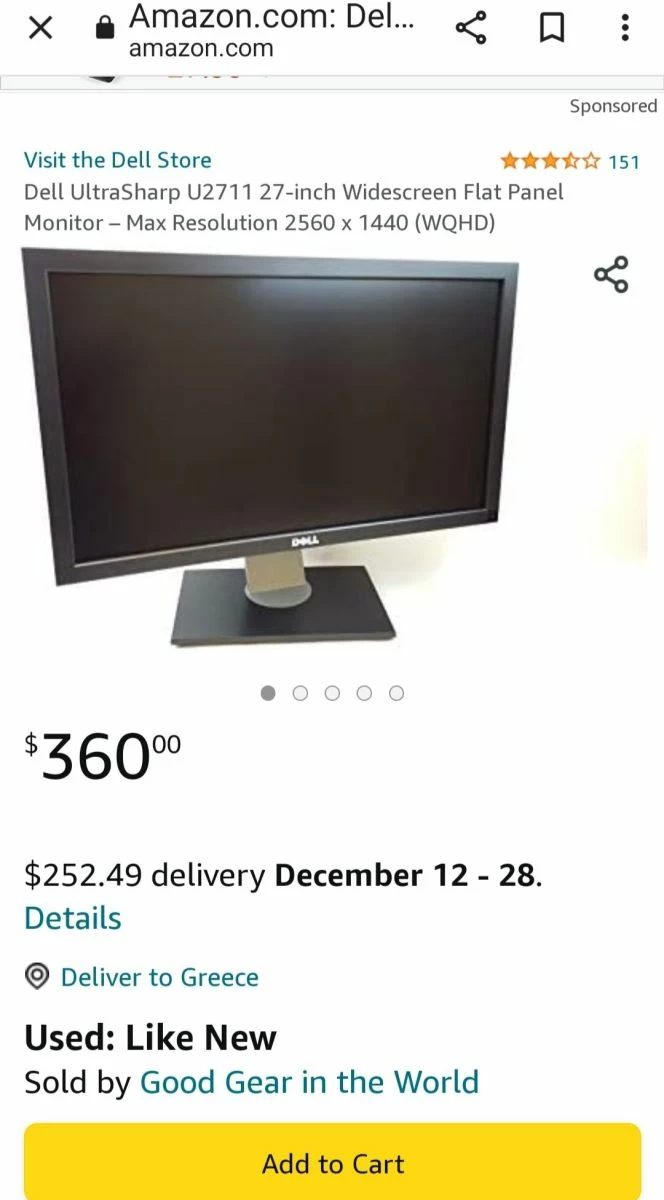Bookmark this Amazon page
The image size is (664, 1200).
[551, 28]
